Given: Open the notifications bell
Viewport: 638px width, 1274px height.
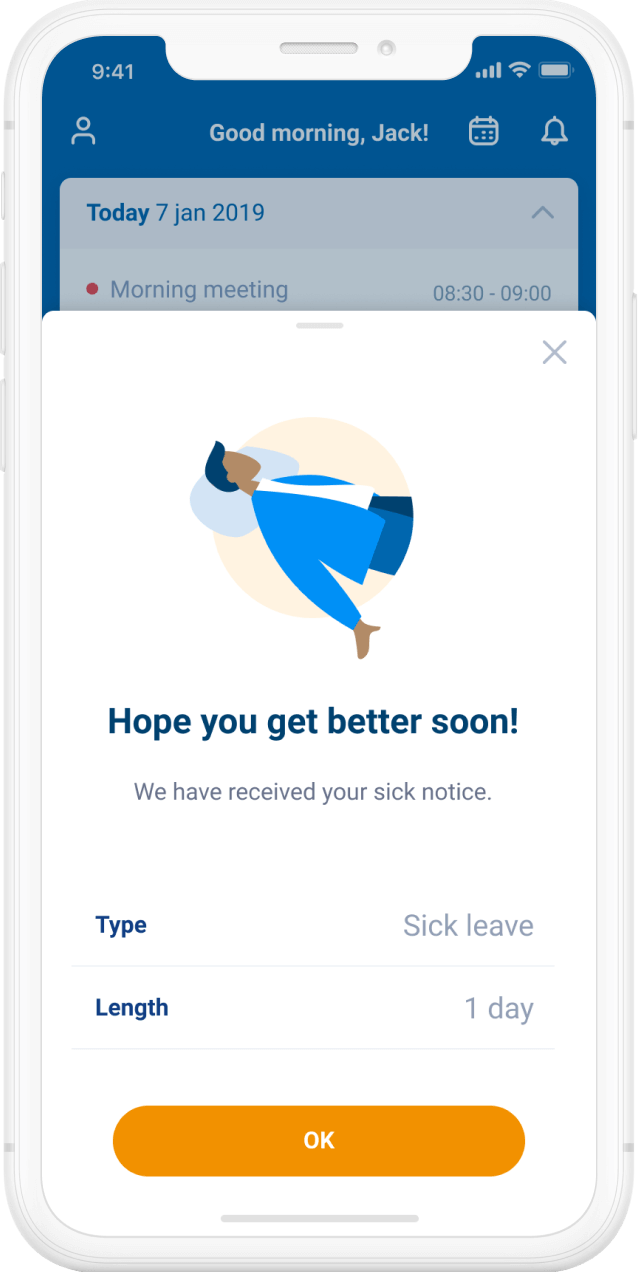Looking at the screenshot, I should point(554,131).
